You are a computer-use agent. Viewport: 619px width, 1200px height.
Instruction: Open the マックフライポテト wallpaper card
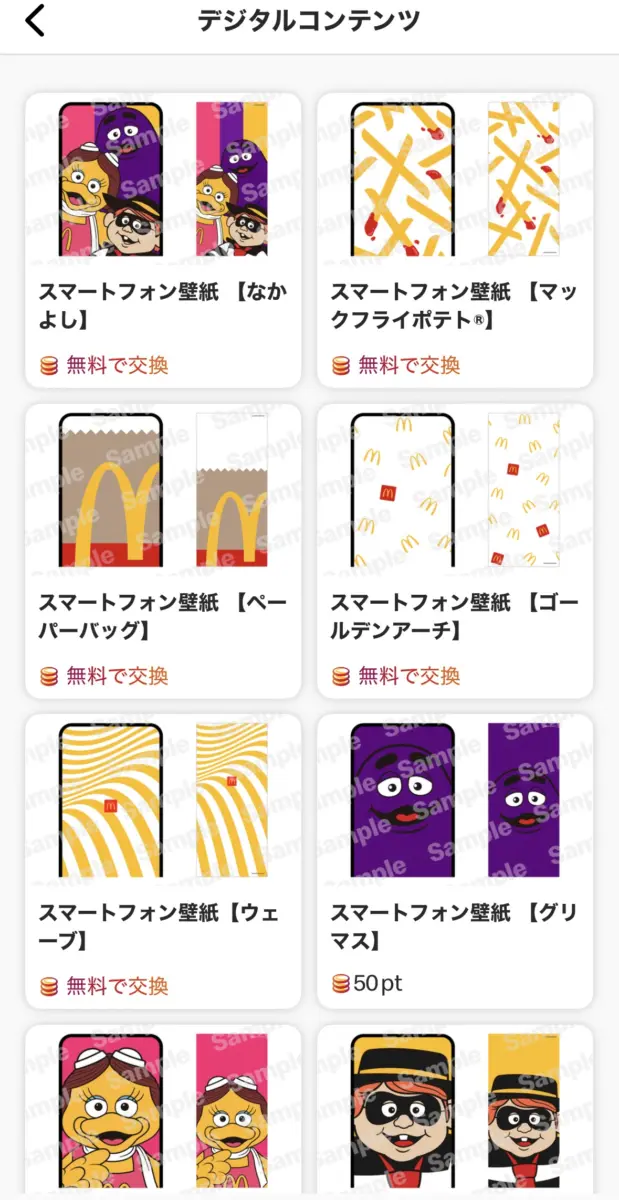pos(455,240)
